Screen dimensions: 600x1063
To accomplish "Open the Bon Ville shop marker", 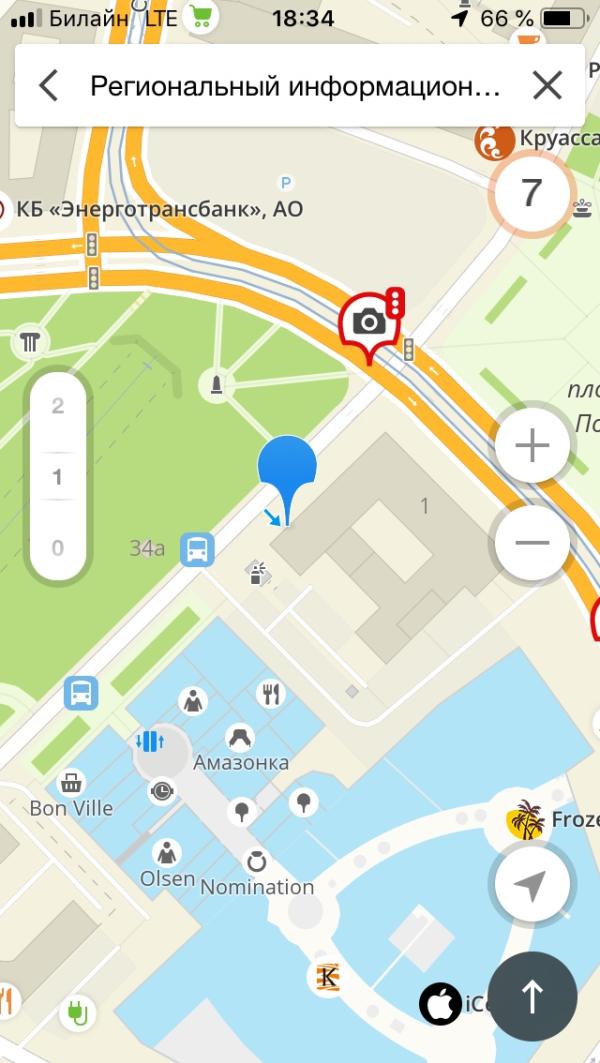I will point(71,794).
